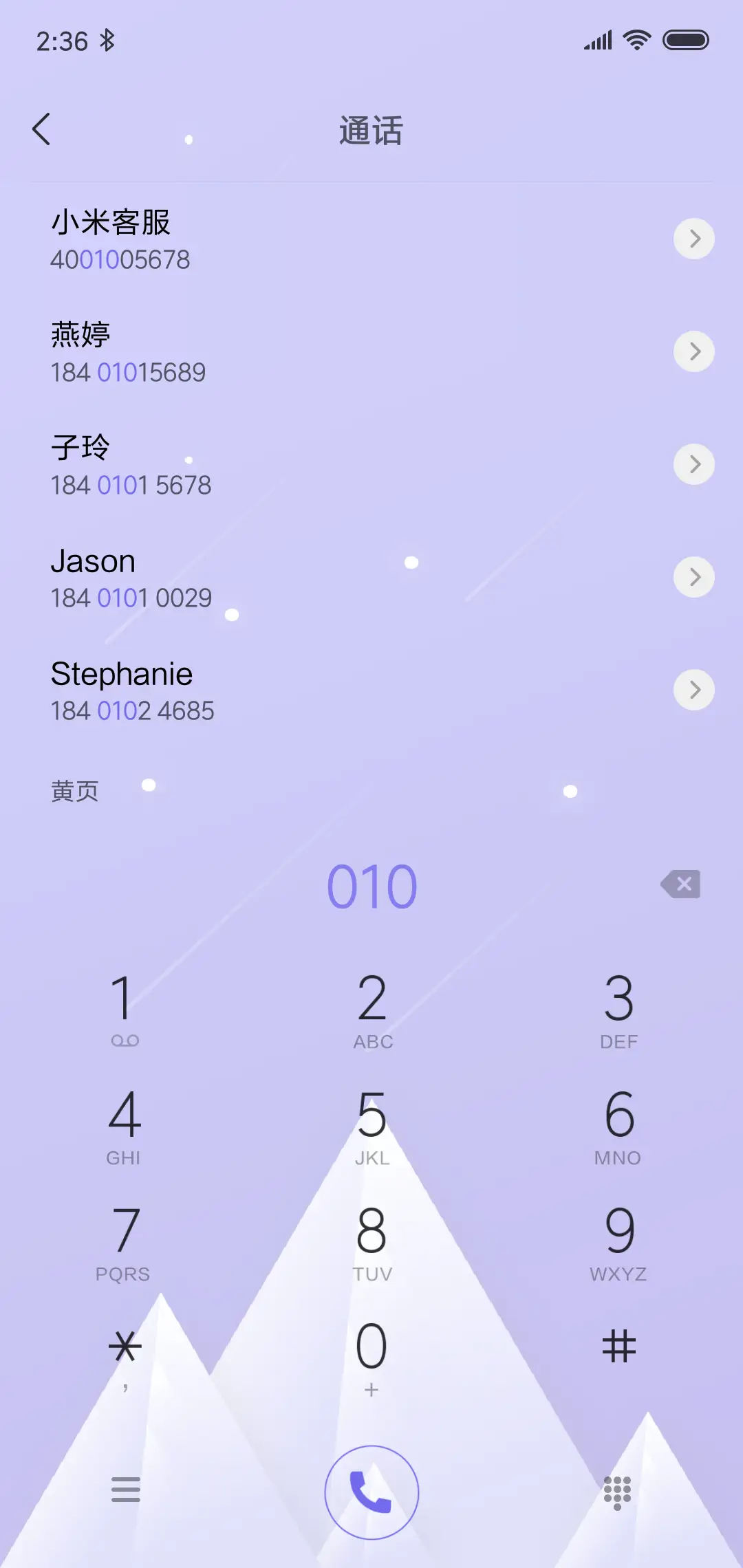Expand details for 小米客服 via chevron
The image size is (743, 1568).
pyautogui.click(x=693, y=239)
